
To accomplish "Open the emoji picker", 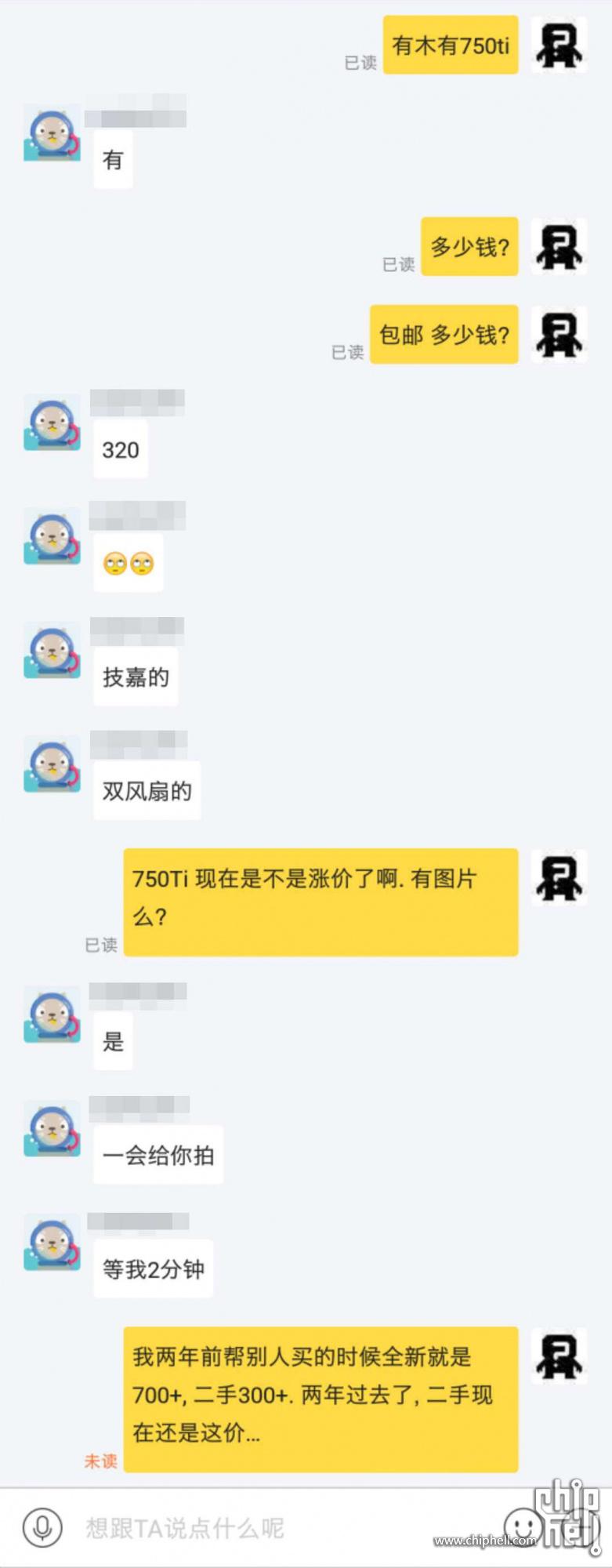I will [523, 1526].
